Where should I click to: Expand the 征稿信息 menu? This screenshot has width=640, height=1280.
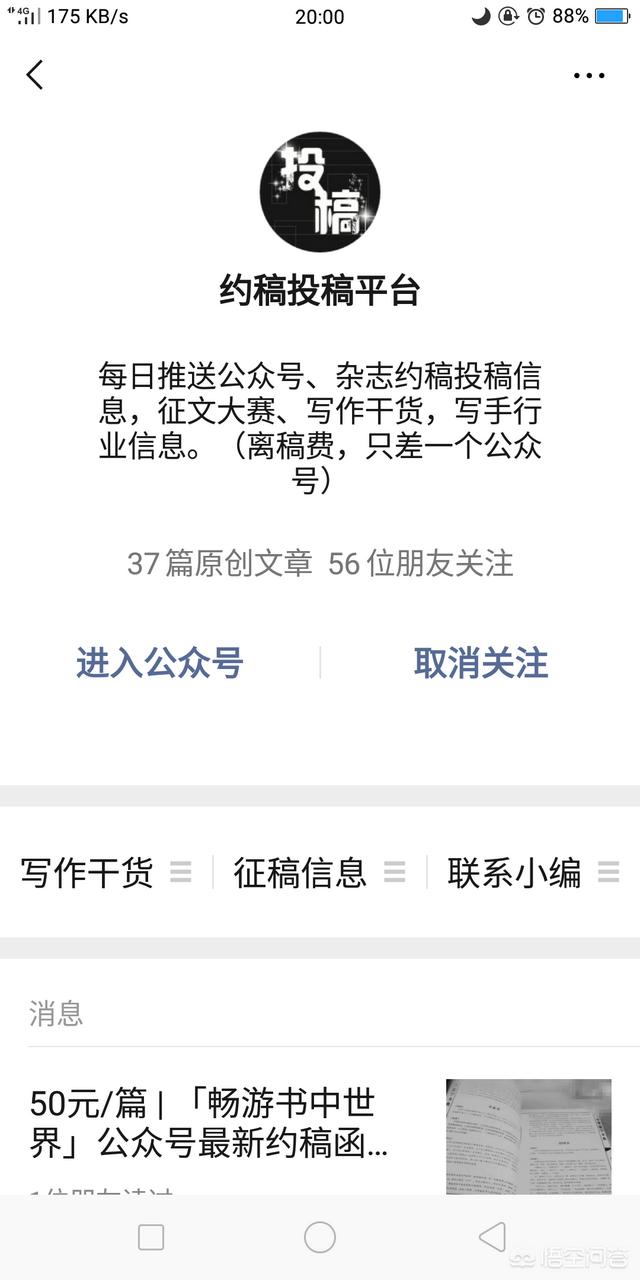(x=319, y=873)
